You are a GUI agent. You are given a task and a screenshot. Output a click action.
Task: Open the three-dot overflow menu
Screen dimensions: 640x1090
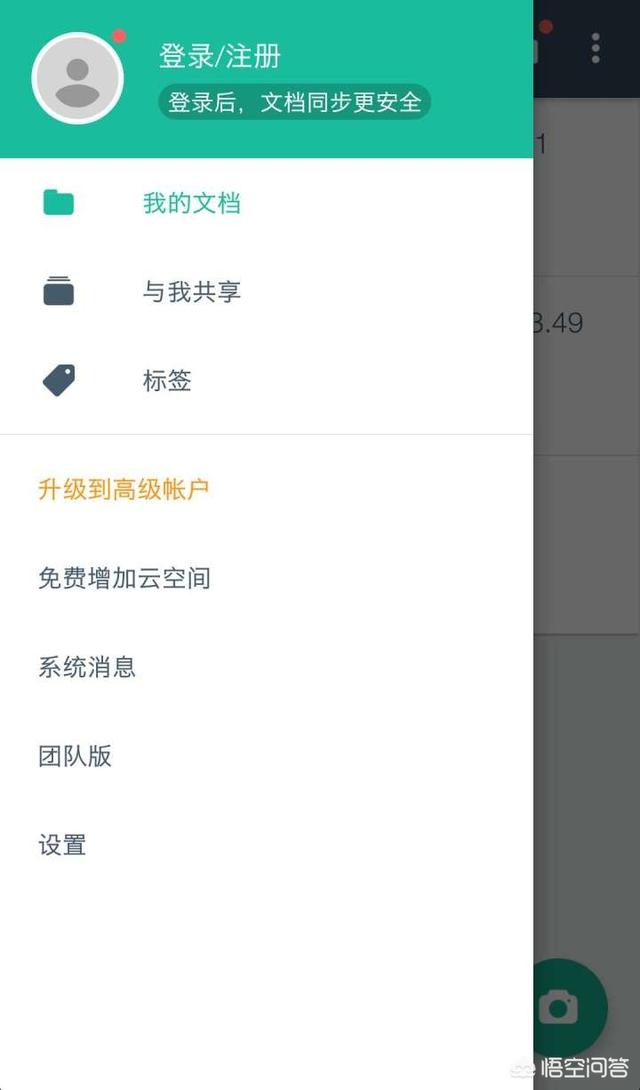596,48
